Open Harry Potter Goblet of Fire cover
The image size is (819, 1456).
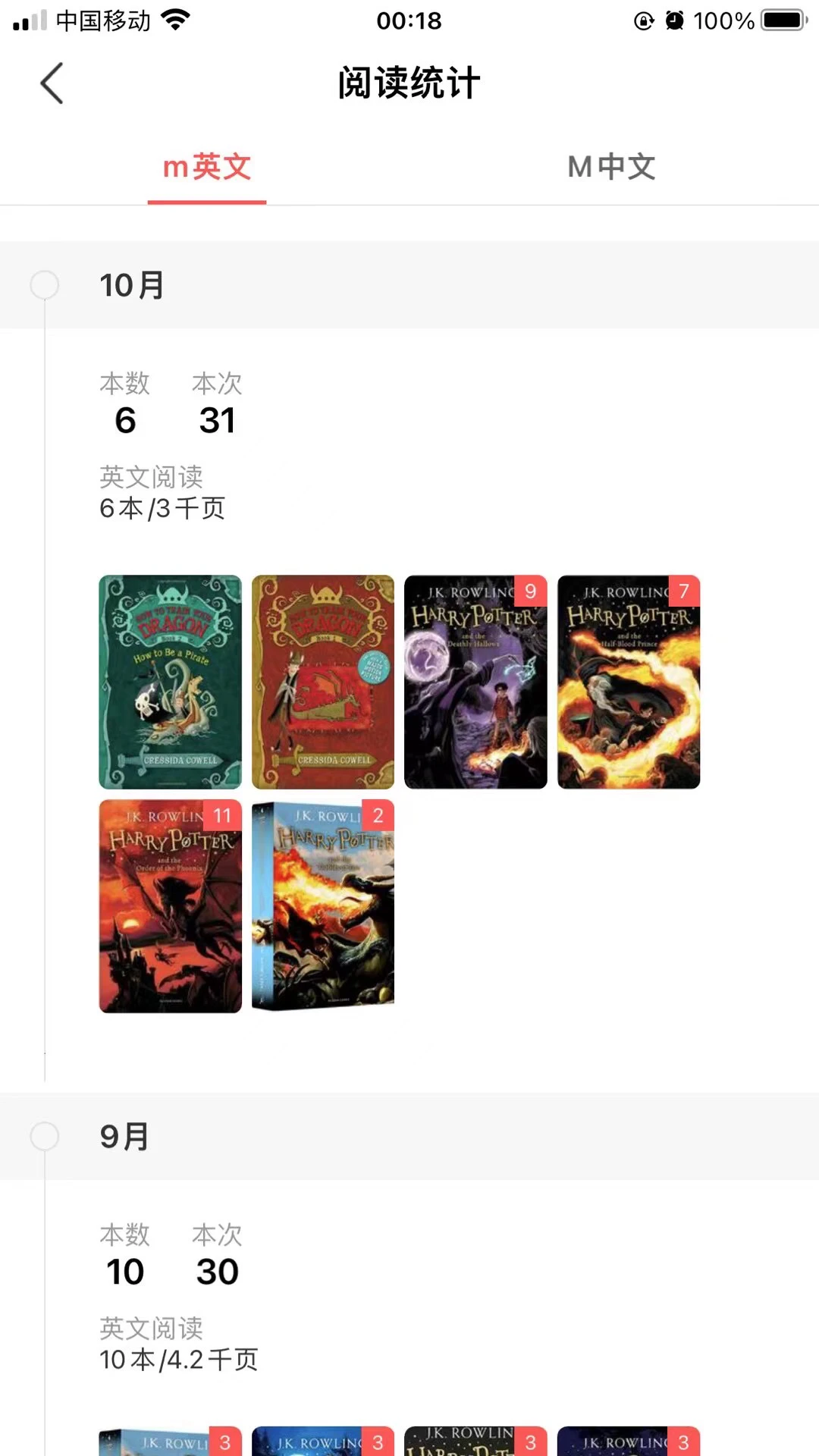click(x=323, y=906)
